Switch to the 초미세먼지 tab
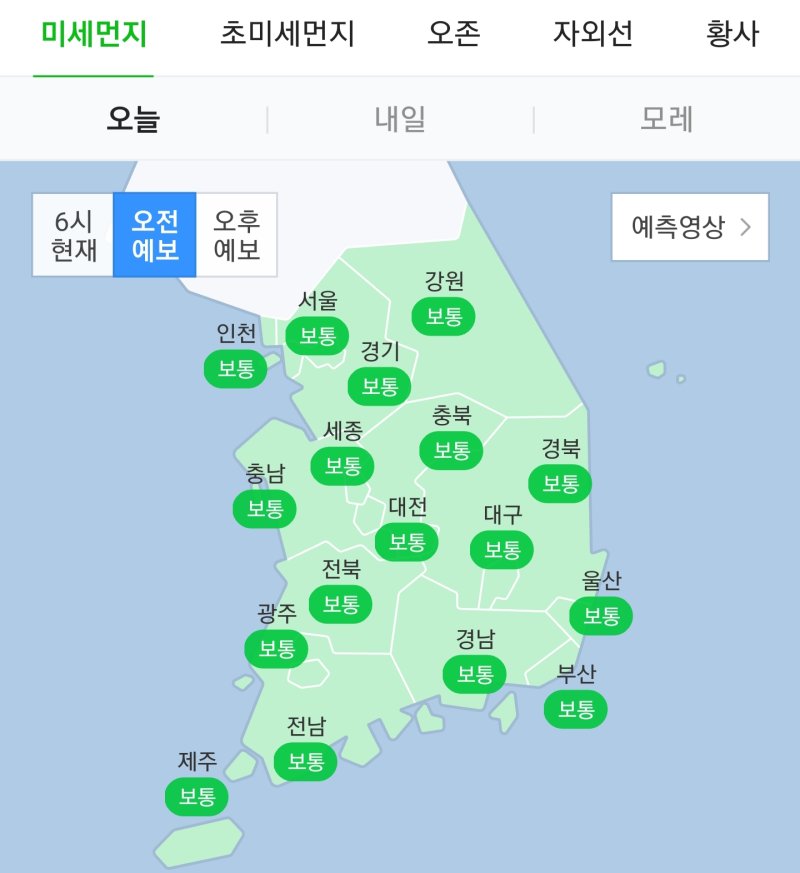Image resolution: width=800 pixels, height=873 pixels. coord(287,35)
